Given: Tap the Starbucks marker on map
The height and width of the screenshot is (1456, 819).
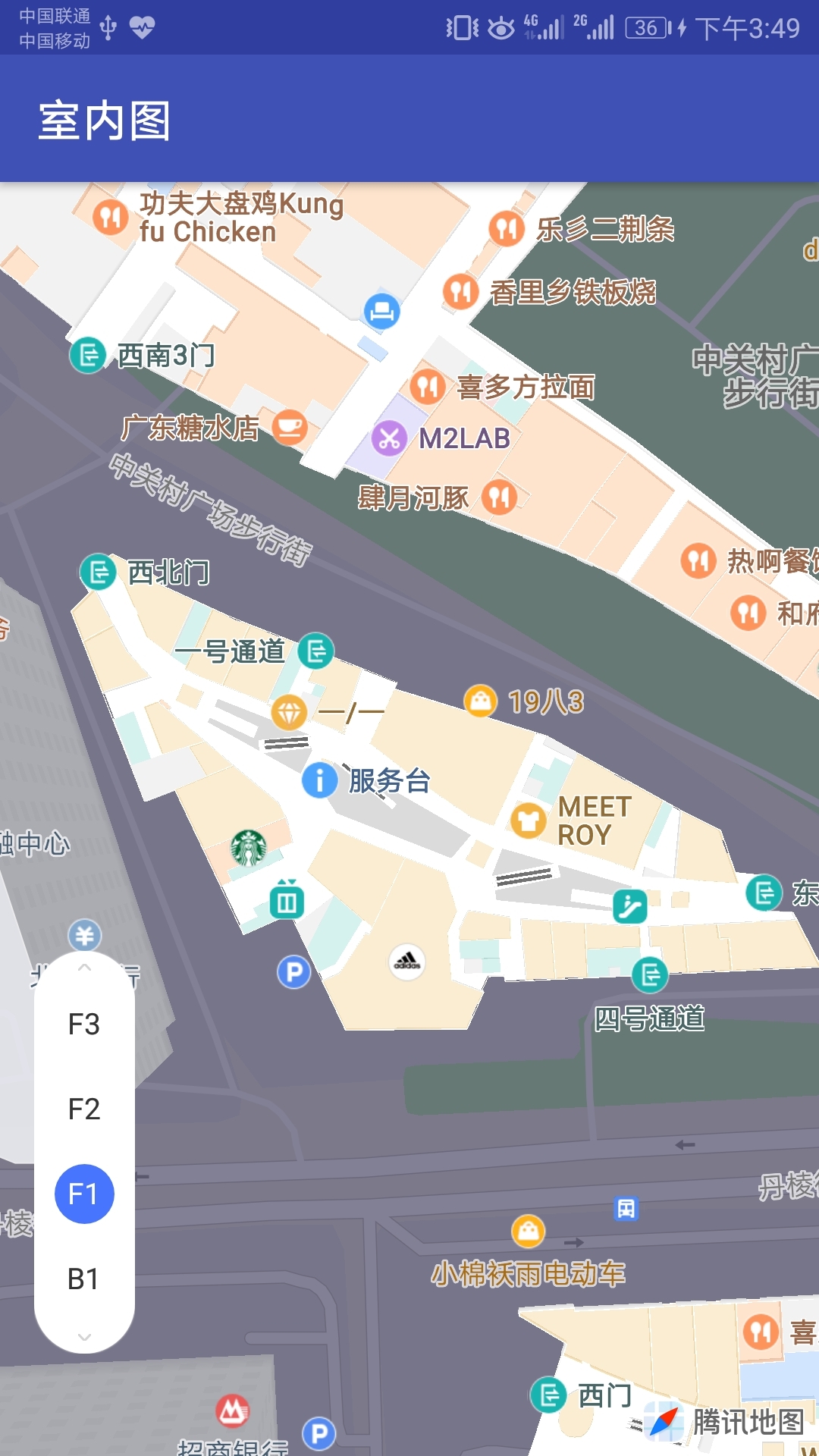Looking at the screenshot, I should (249, 849).
